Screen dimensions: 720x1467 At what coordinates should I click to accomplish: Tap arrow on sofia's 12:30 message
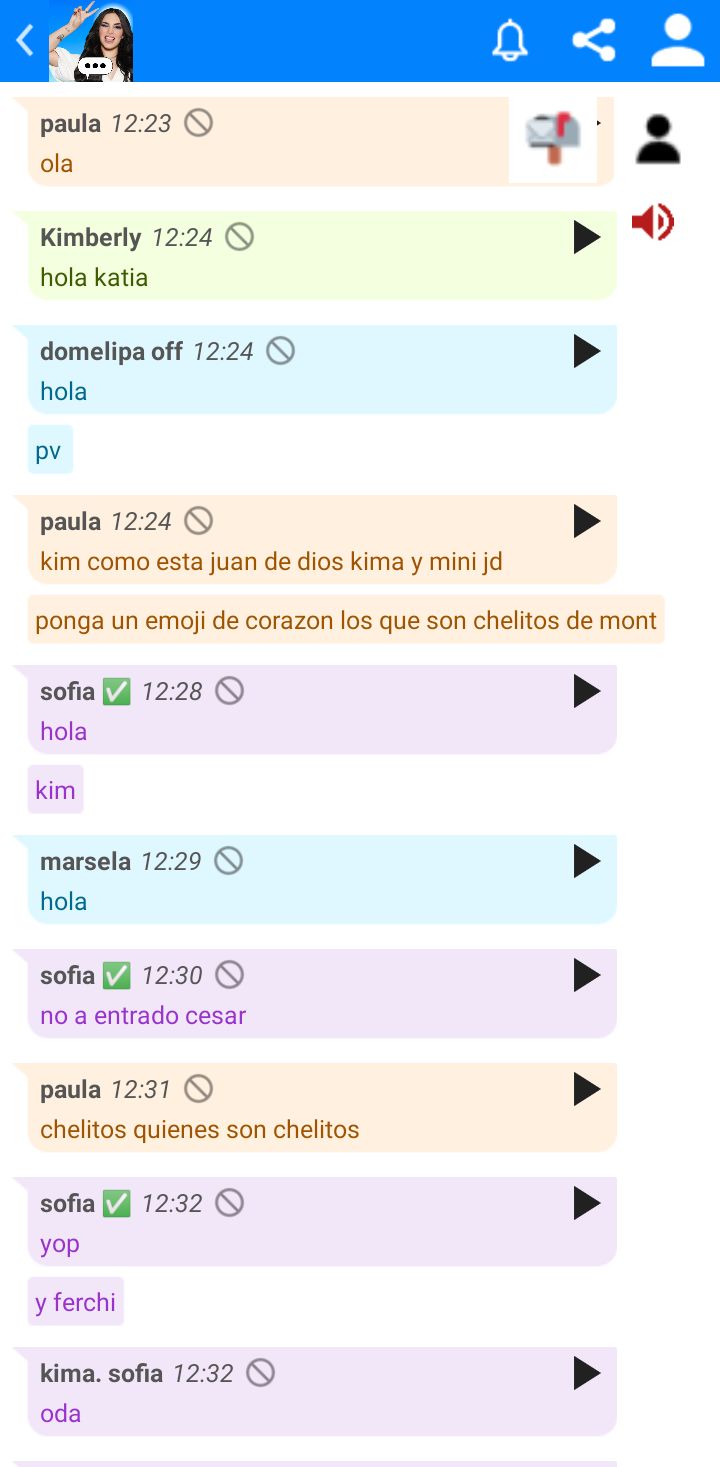[x=586, y=975]
